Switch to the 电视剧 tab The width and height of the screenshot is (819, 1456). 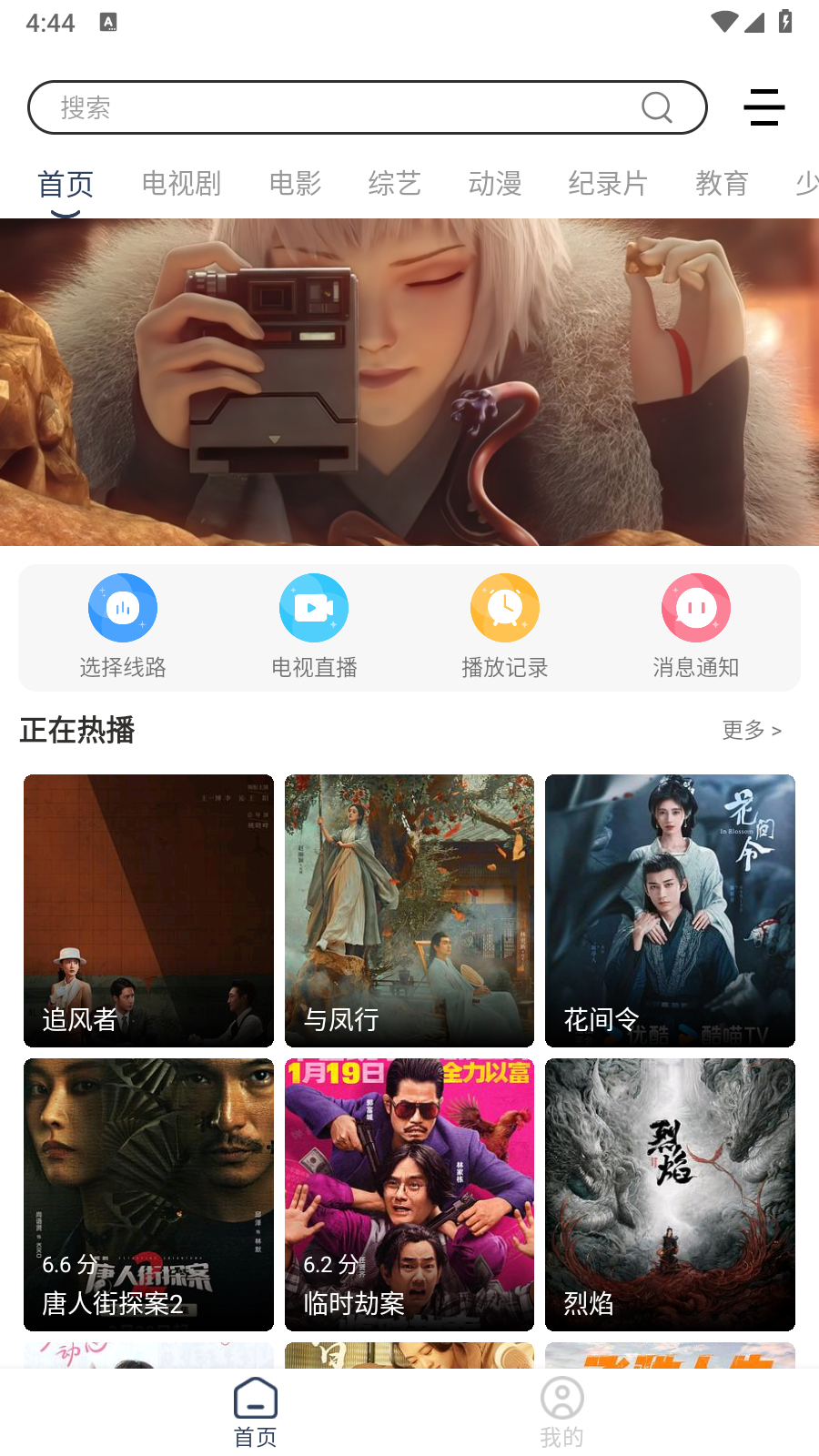181,184
